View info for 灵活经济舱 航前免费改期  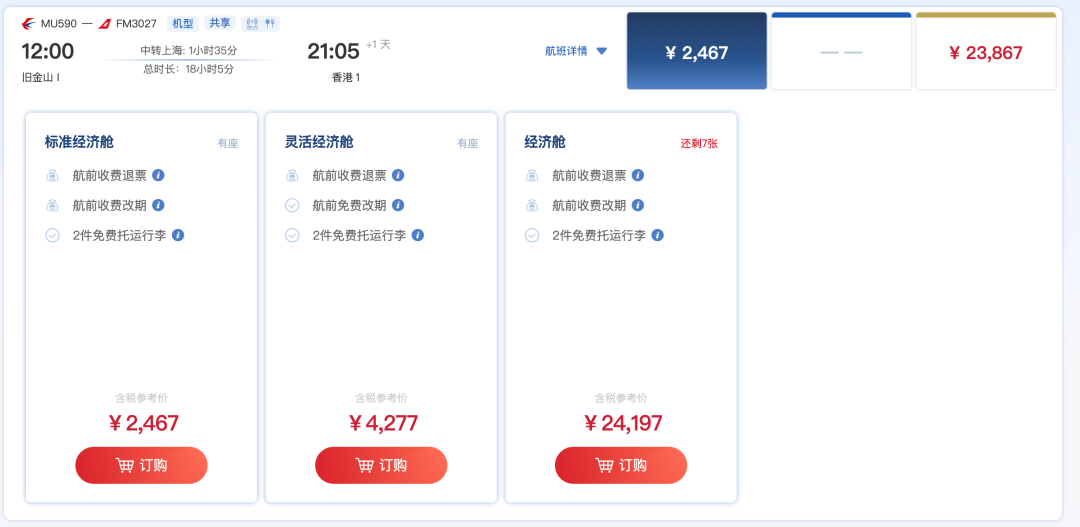point(398,205)
